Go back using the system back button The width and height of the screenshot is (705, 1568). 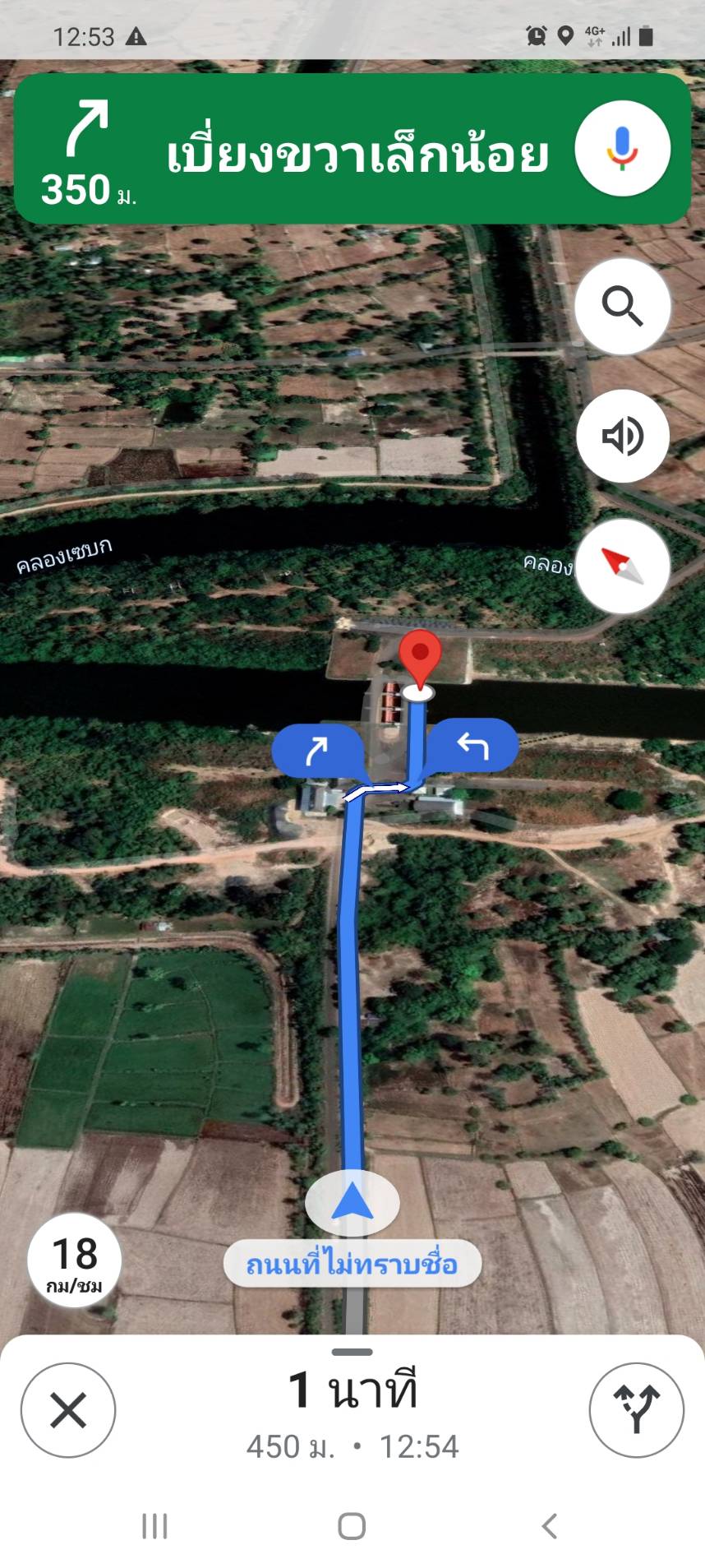[x=550, y=1526]
